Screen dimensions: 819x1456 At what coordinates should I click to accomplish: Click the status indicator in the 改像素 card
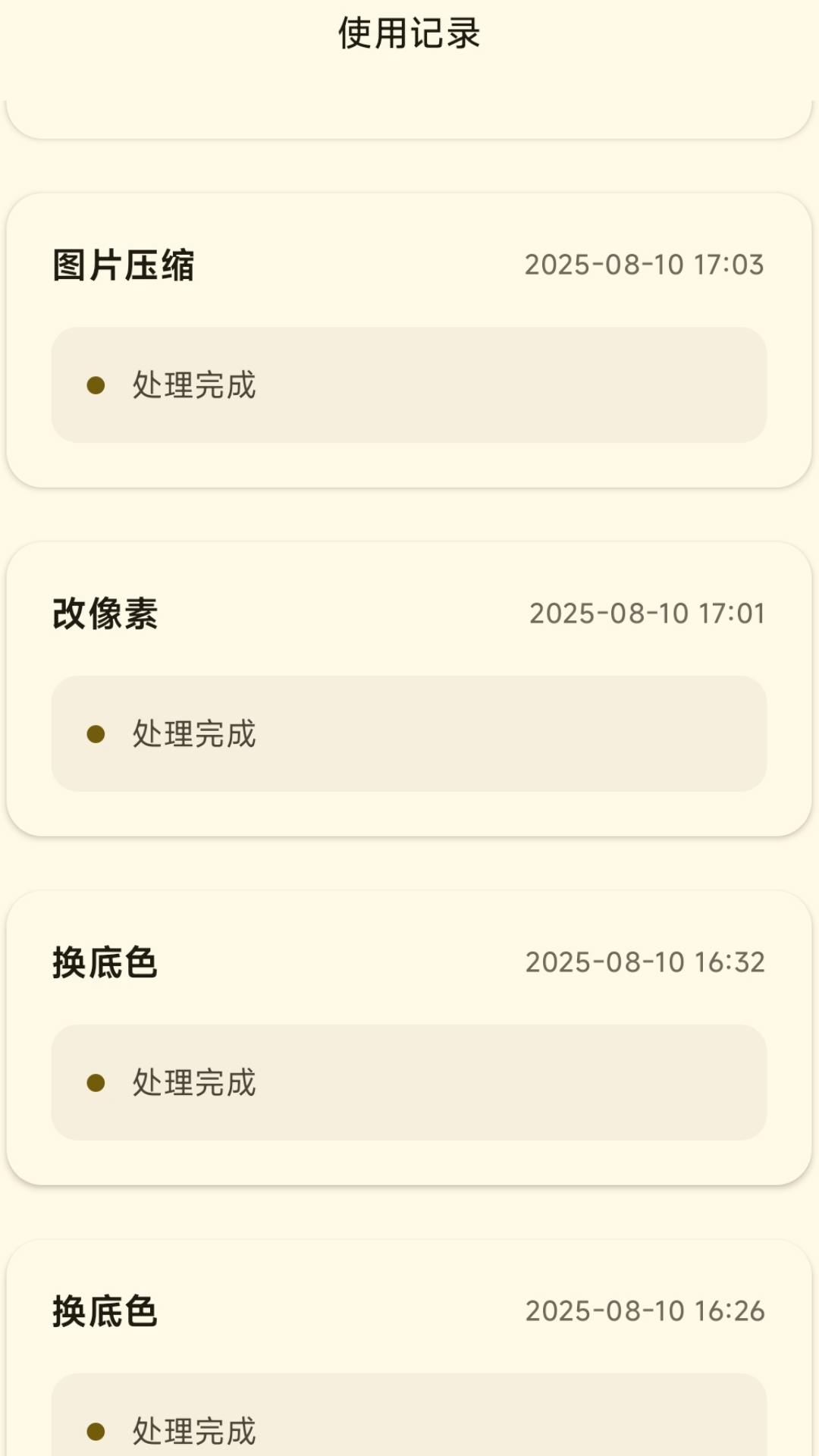[96, 734]
